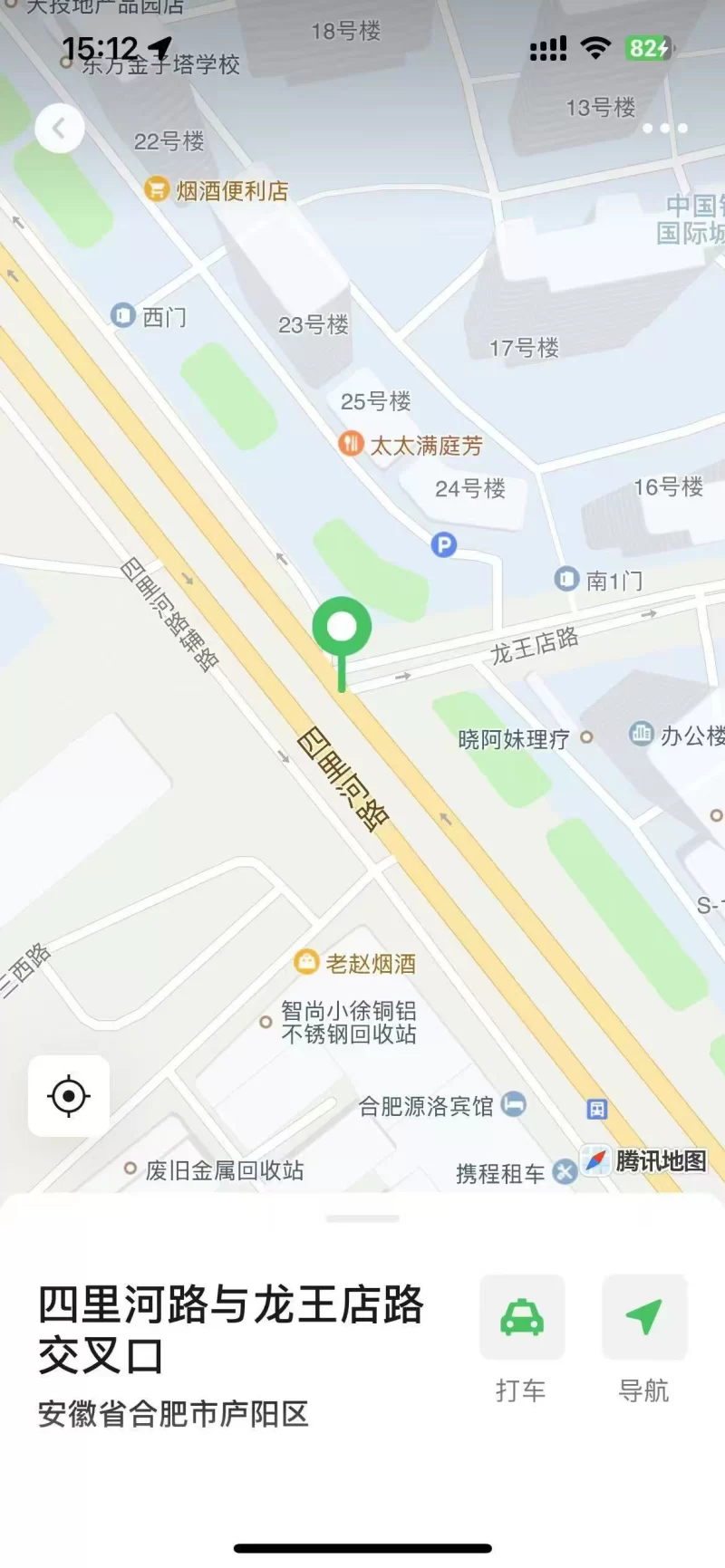Viewport: 725px width, 1568px height.
Task: Recenter map on my current location
Action: pyautogui.click(x=69, y=1095)
